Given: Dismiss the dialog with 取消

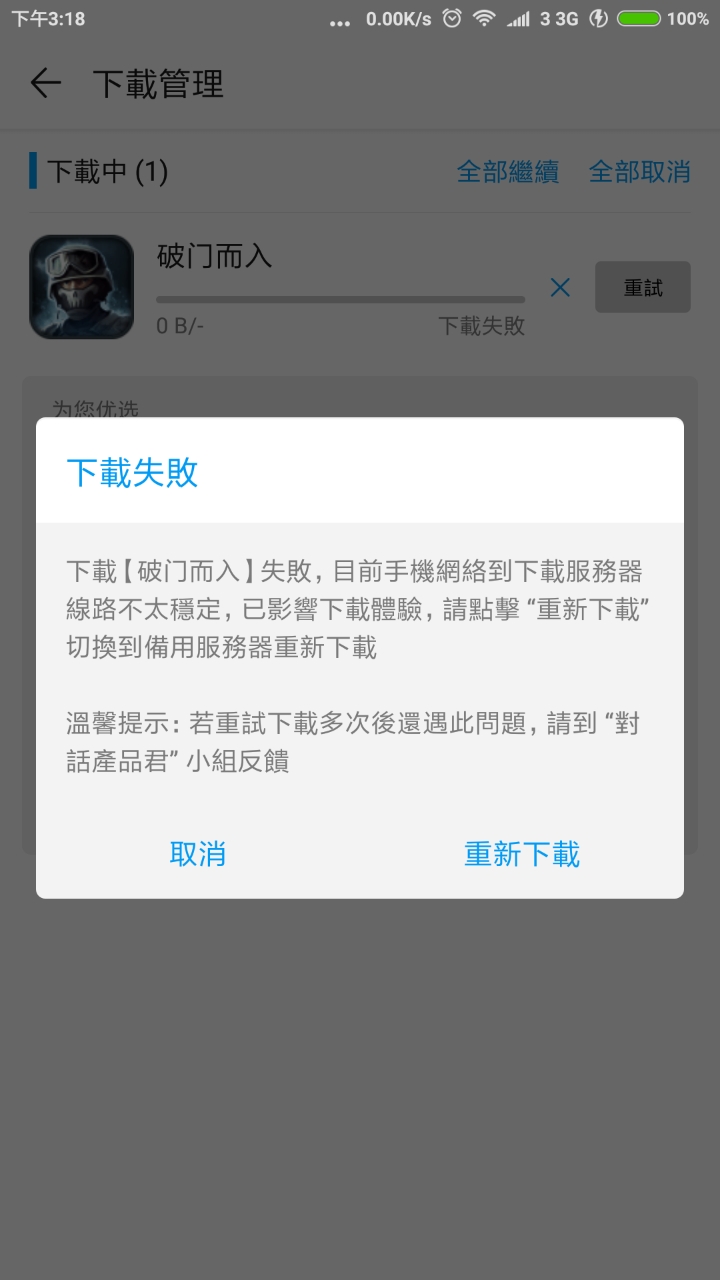Looking at the screenshot, I should (x=198, y=854).
